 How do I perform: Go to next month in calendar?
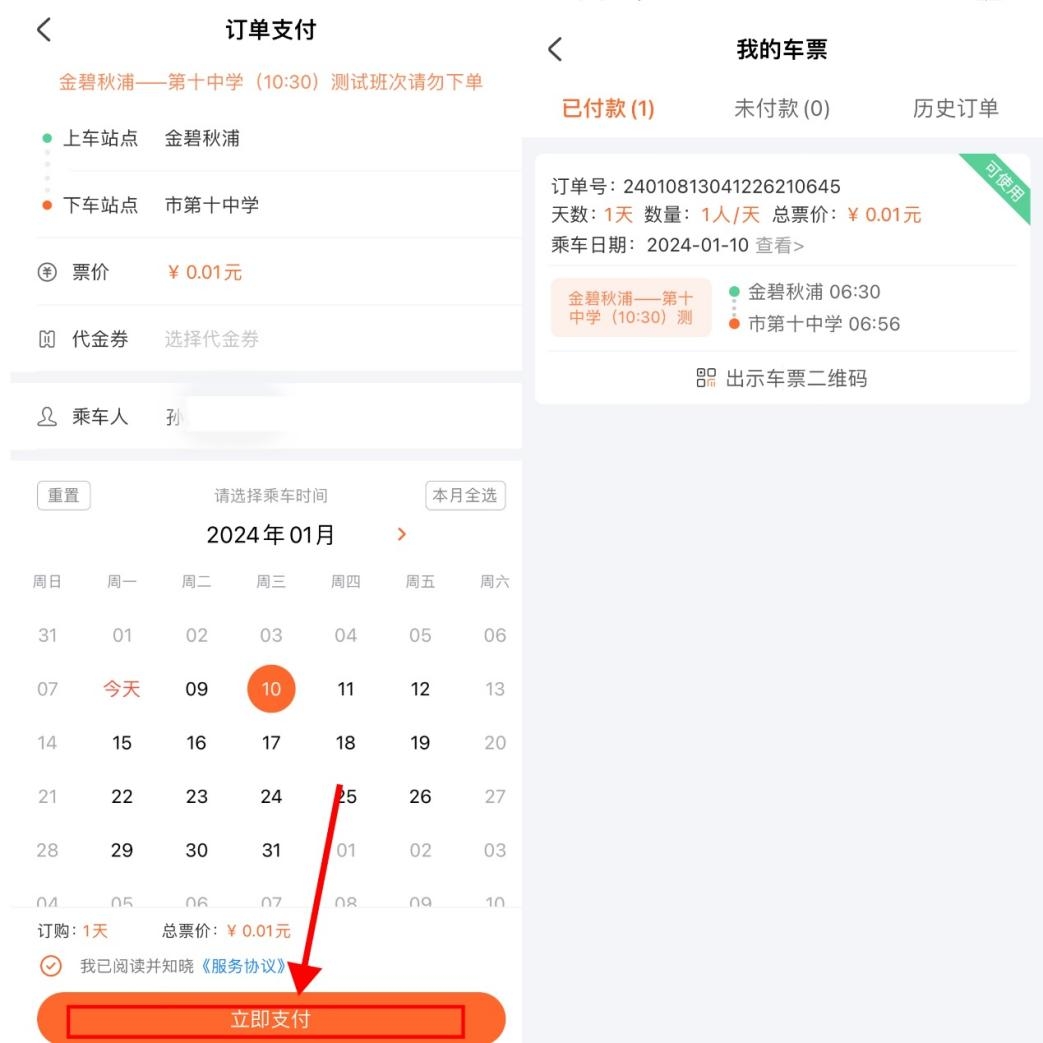click(402, 535)
